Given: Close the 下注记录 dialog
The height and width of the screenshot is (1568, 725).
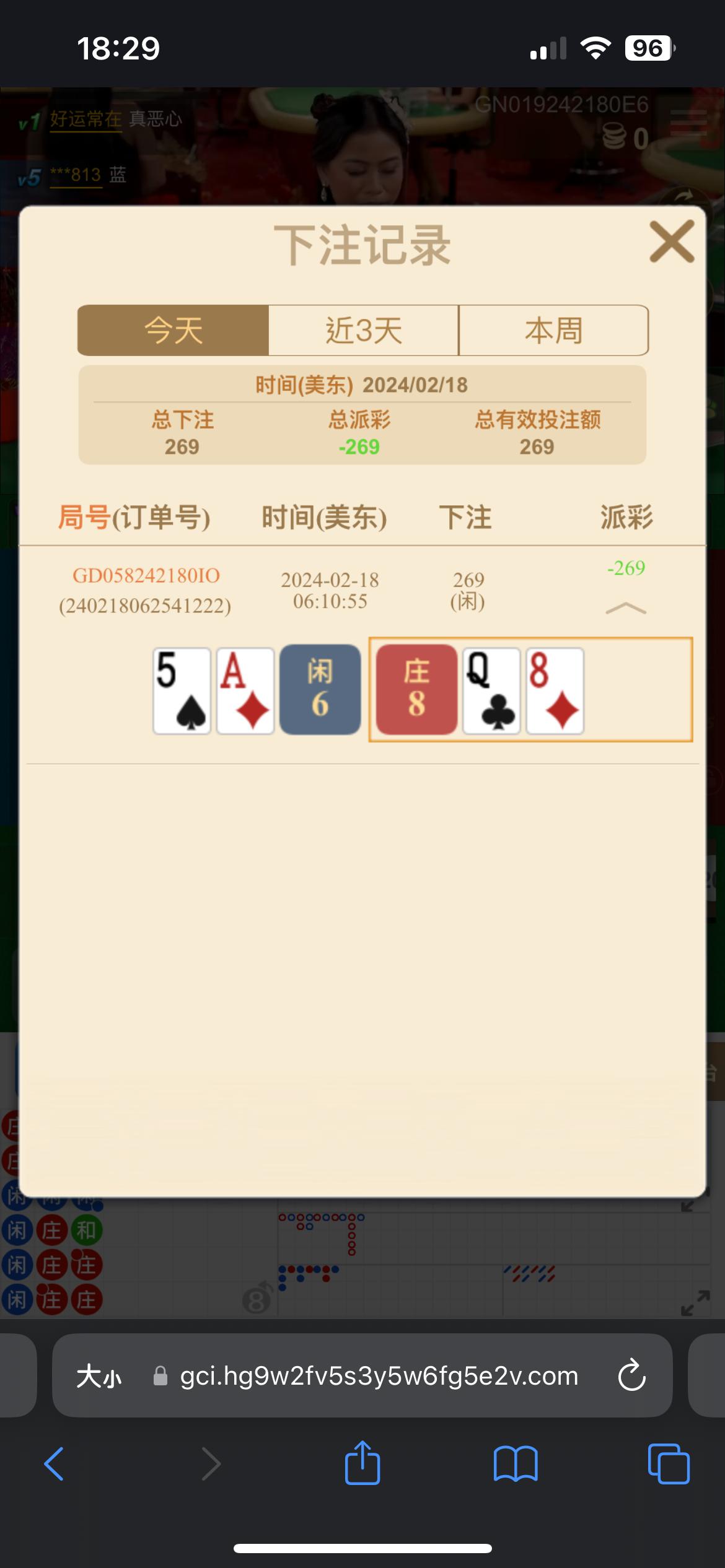Looking at the screenshot, I should pos(672,242).
